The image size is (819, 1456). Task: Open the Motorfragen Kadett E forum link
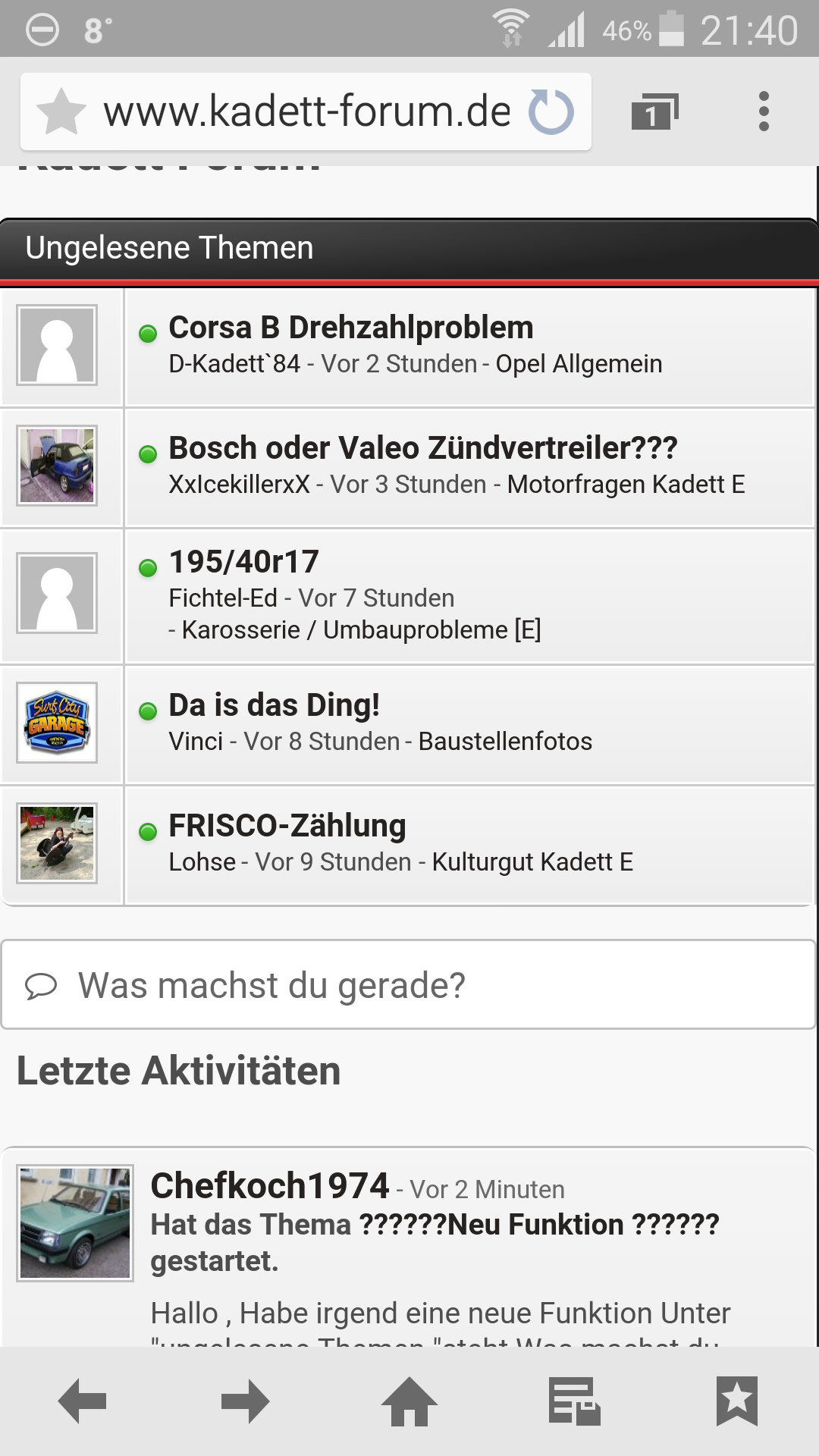(x=626, y=485)
